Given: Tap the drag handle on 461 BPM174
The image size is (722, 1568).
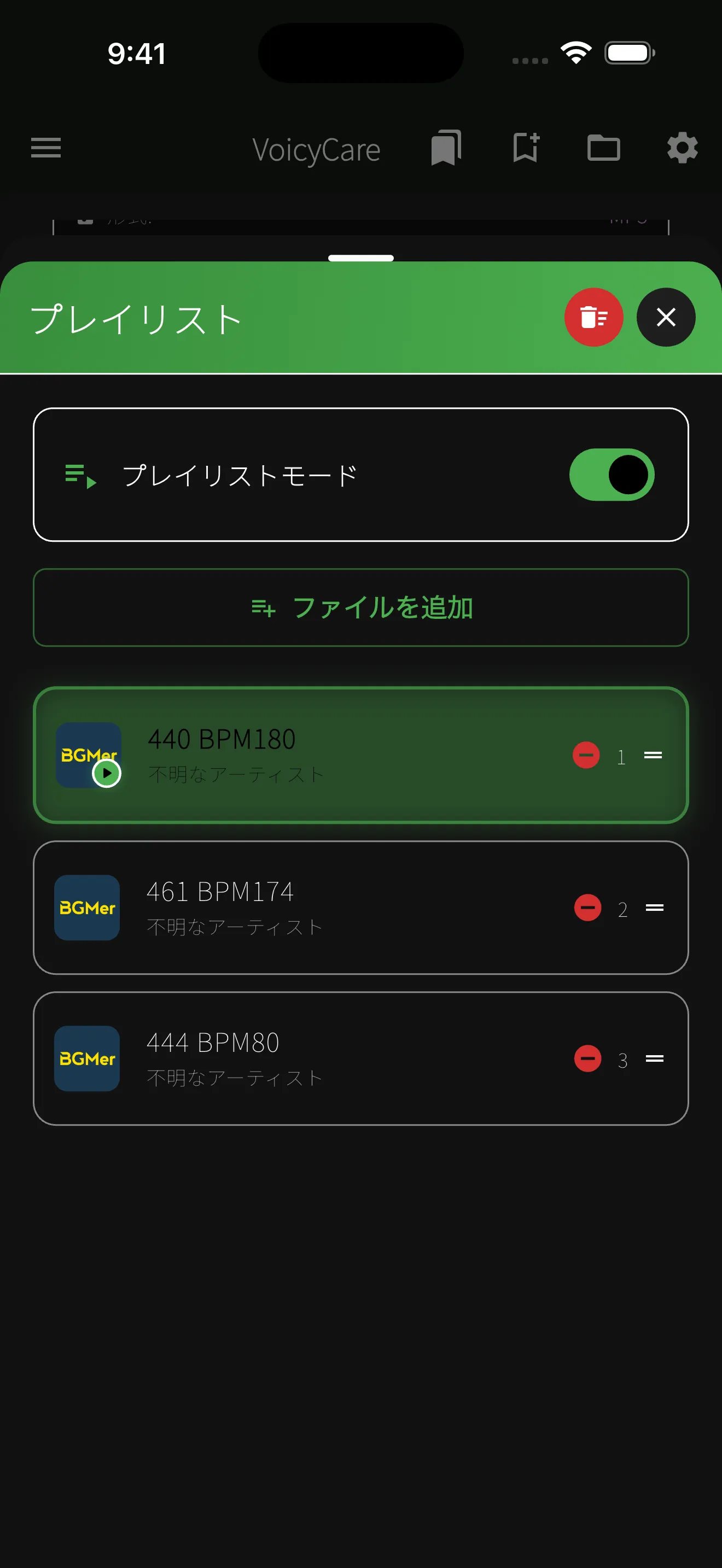Looking at the screenshot, I should point(654,908).
